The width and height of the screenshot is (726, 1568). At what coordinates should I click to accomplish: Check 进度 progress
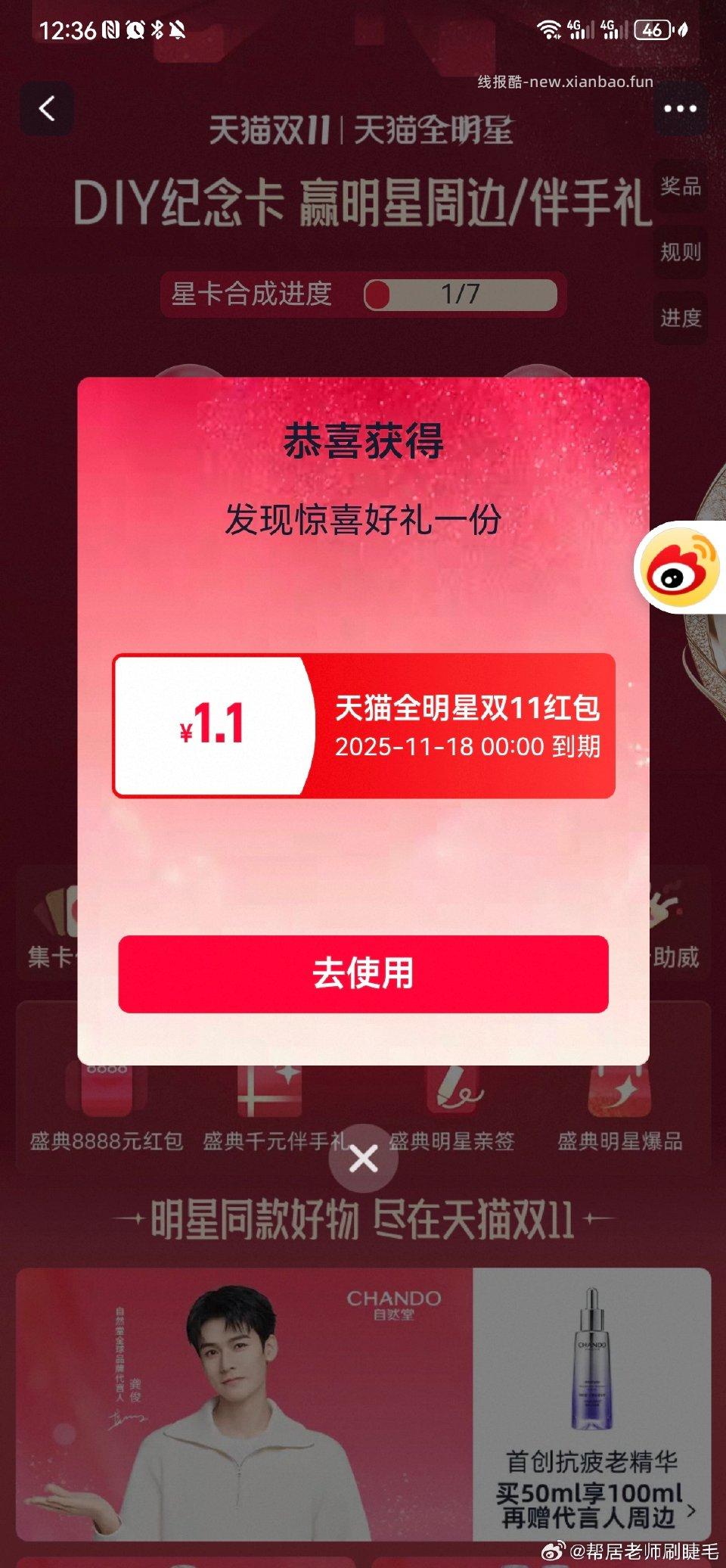coord(680,318)
